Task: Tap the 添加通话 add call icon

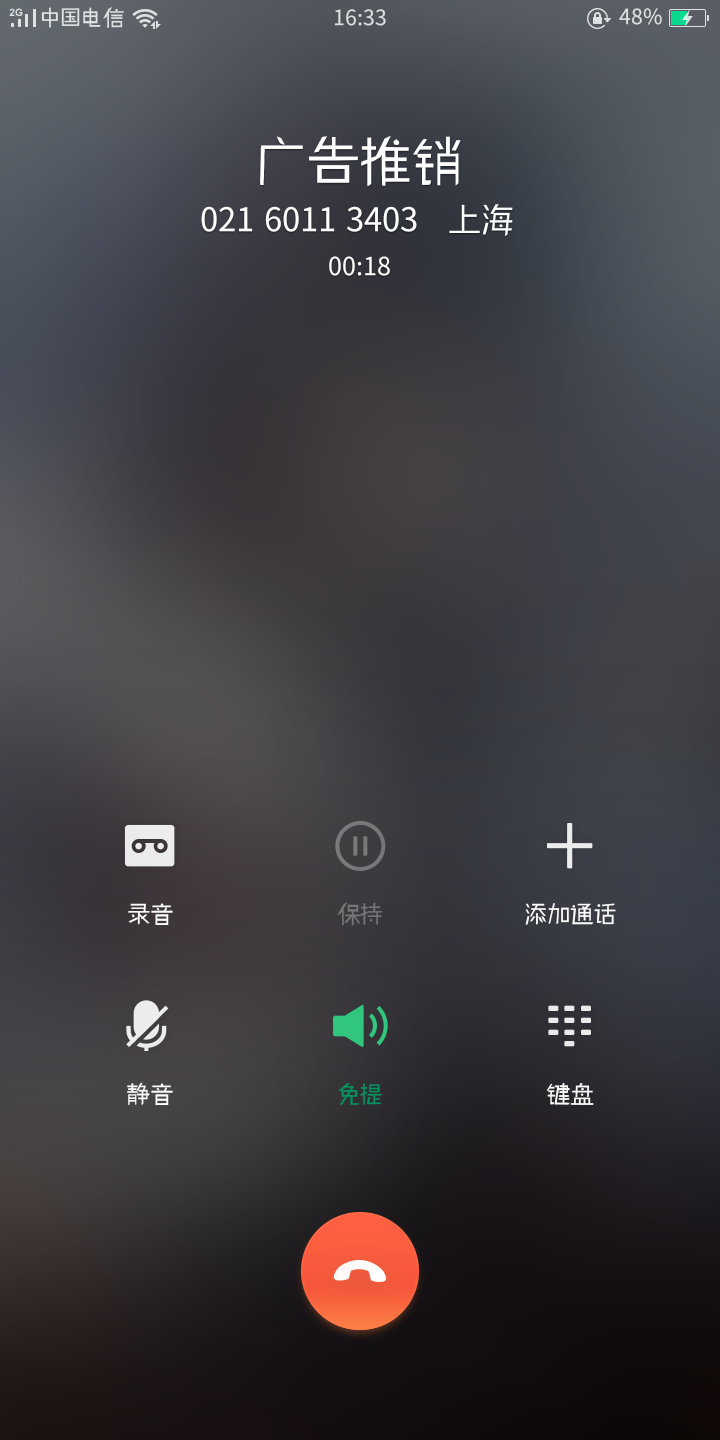Action: (x=569, y=845)
